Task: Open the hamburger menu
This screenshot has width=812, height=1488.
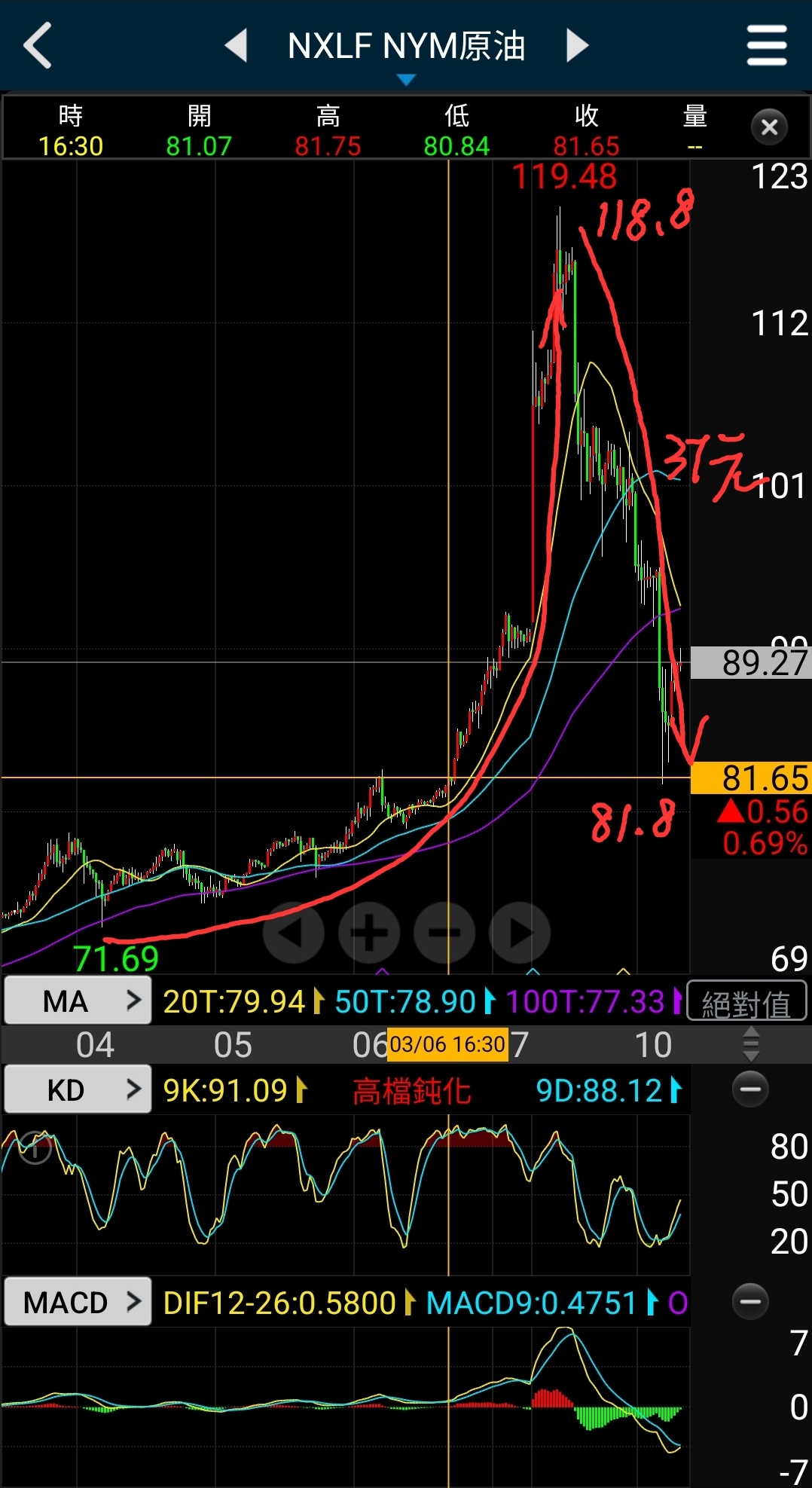Action: (x=767, y=45)
